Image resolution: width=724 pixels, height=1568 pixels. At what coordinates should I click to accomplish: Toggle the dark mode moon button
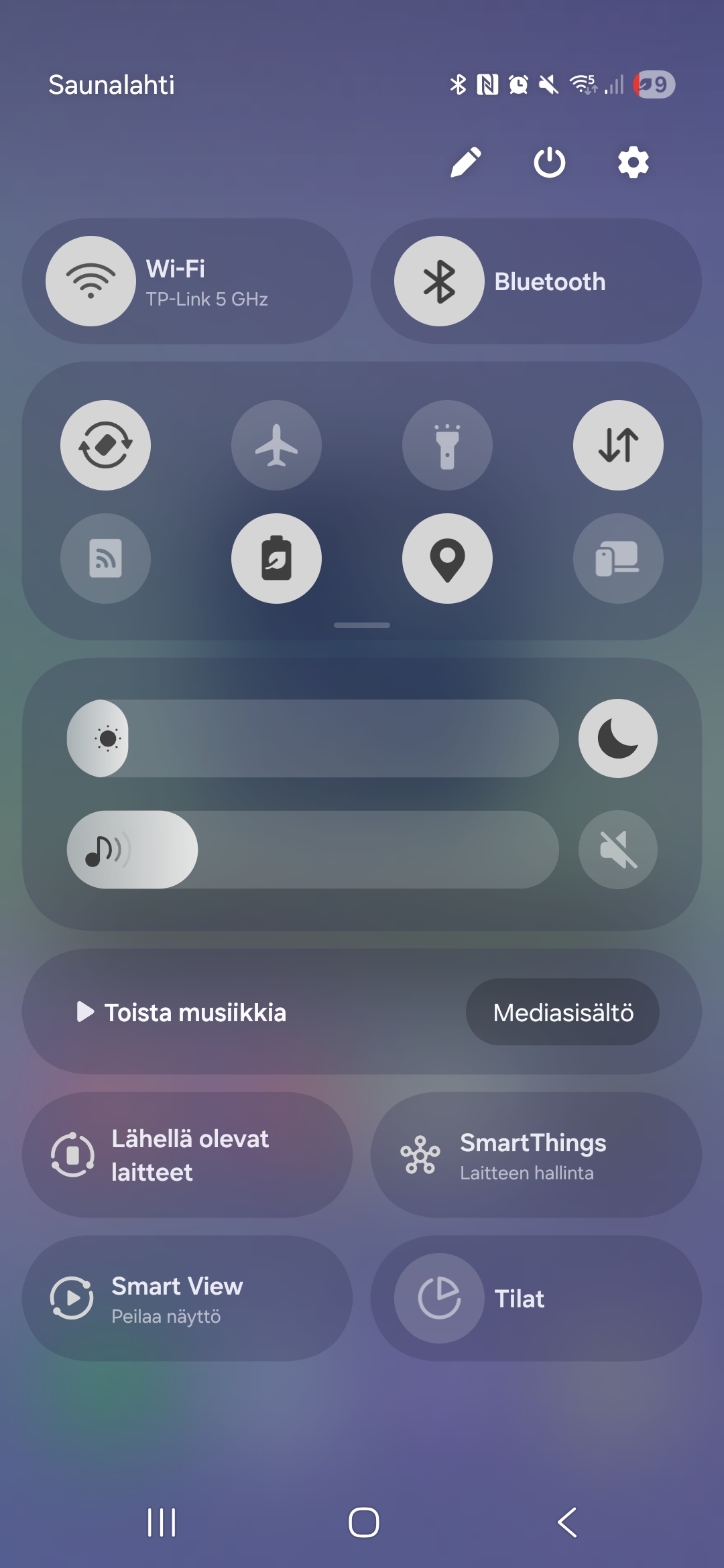[618, 738]
